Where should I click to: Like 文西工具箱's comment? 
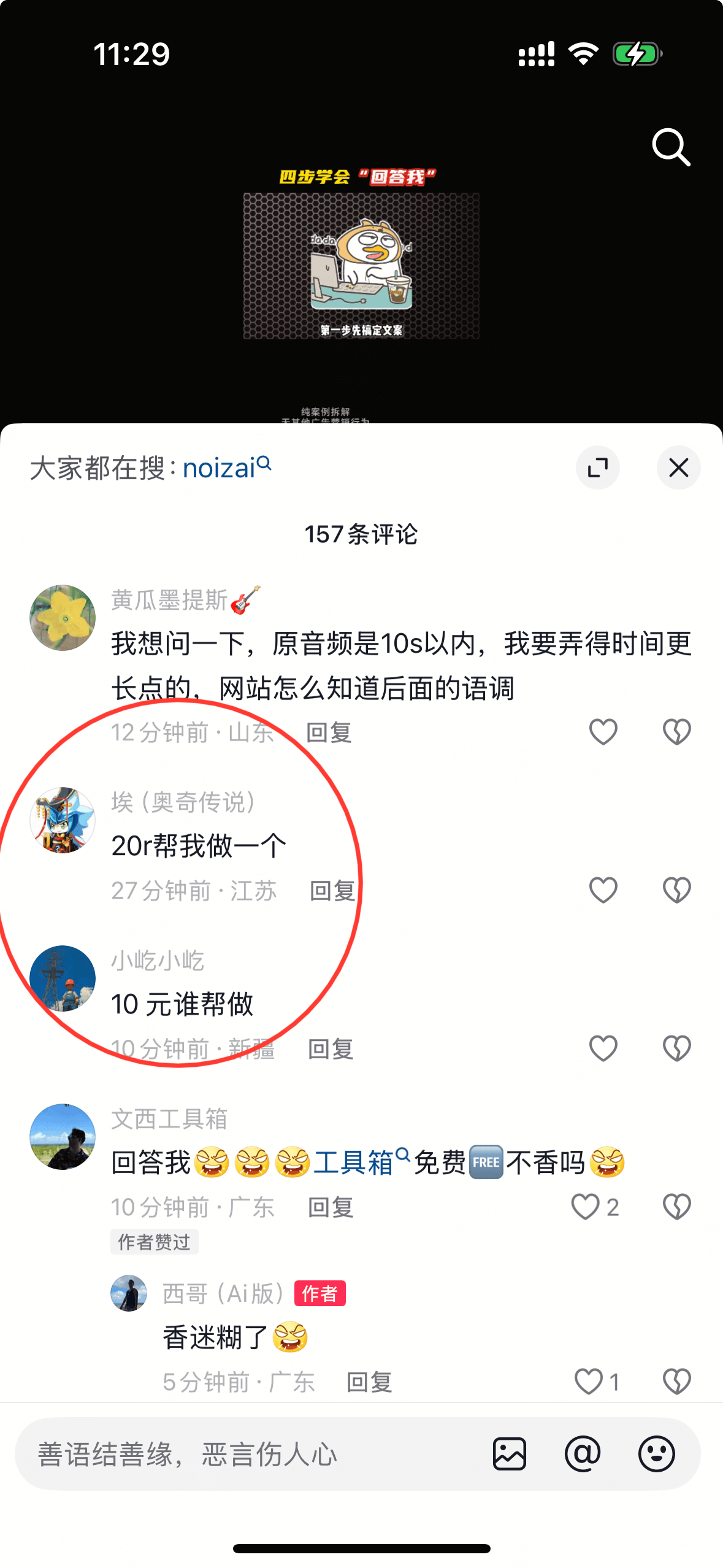(586, 1207)
